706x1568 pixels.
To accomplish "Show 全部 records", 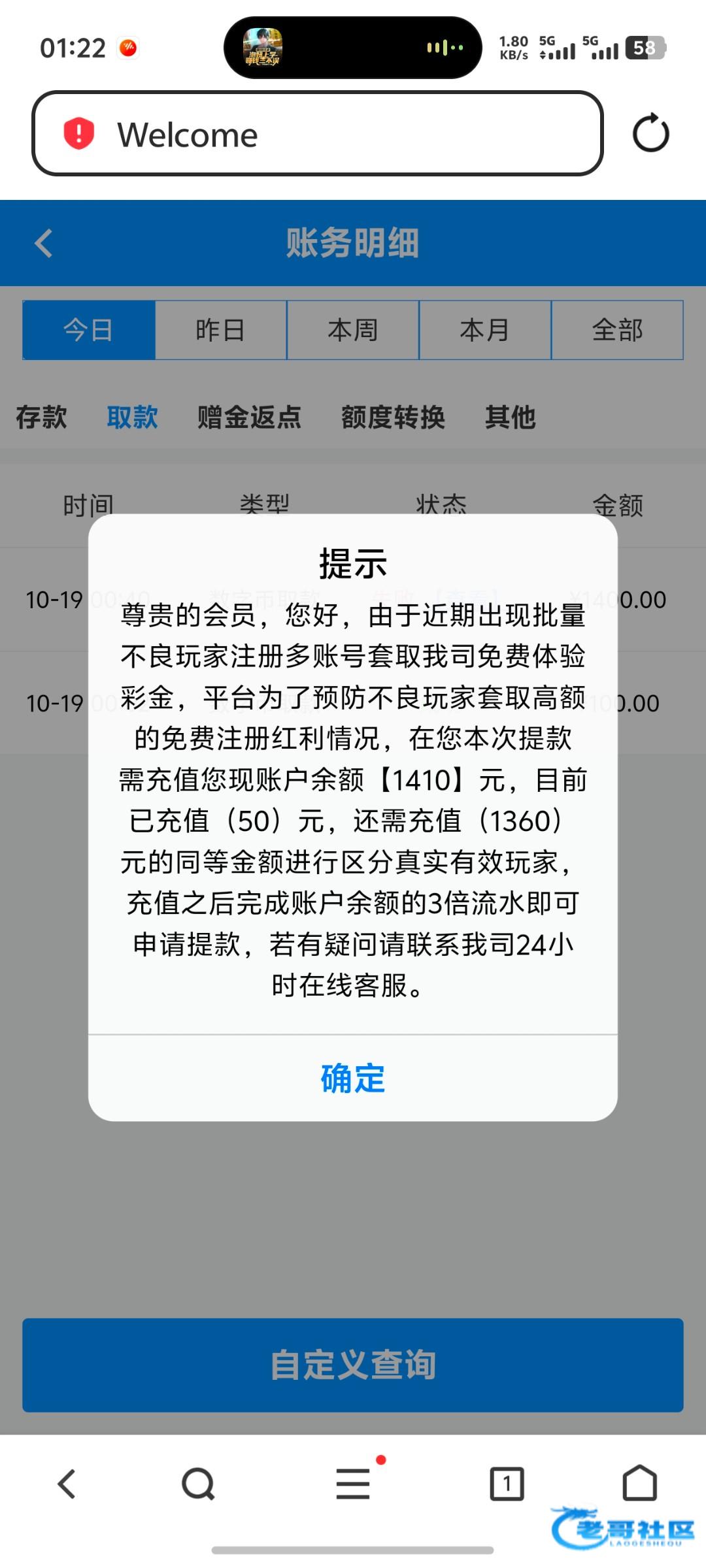I will [618, 330].
